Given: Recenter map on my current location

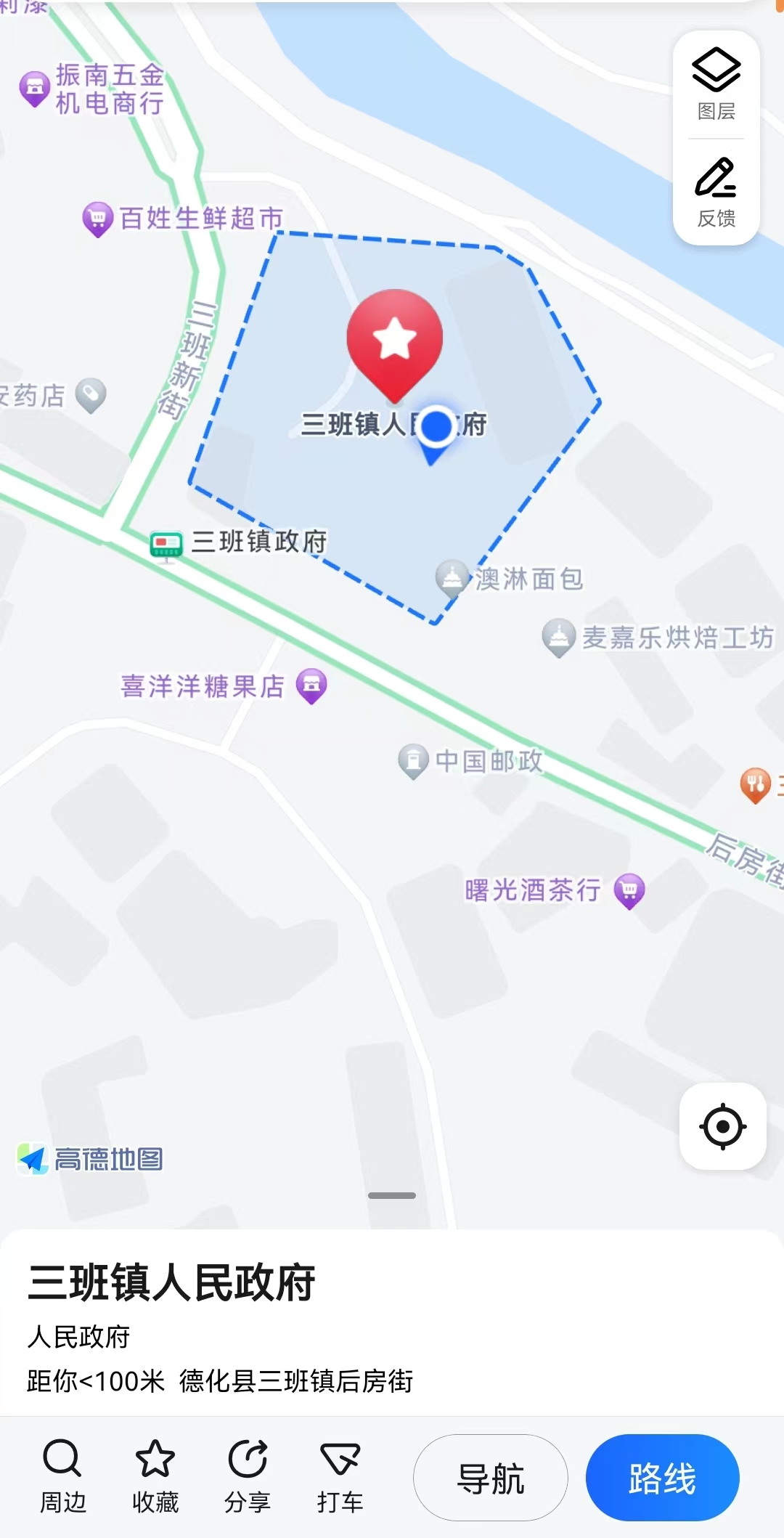Looking at the screenshot, I should tap(722, 1126).
